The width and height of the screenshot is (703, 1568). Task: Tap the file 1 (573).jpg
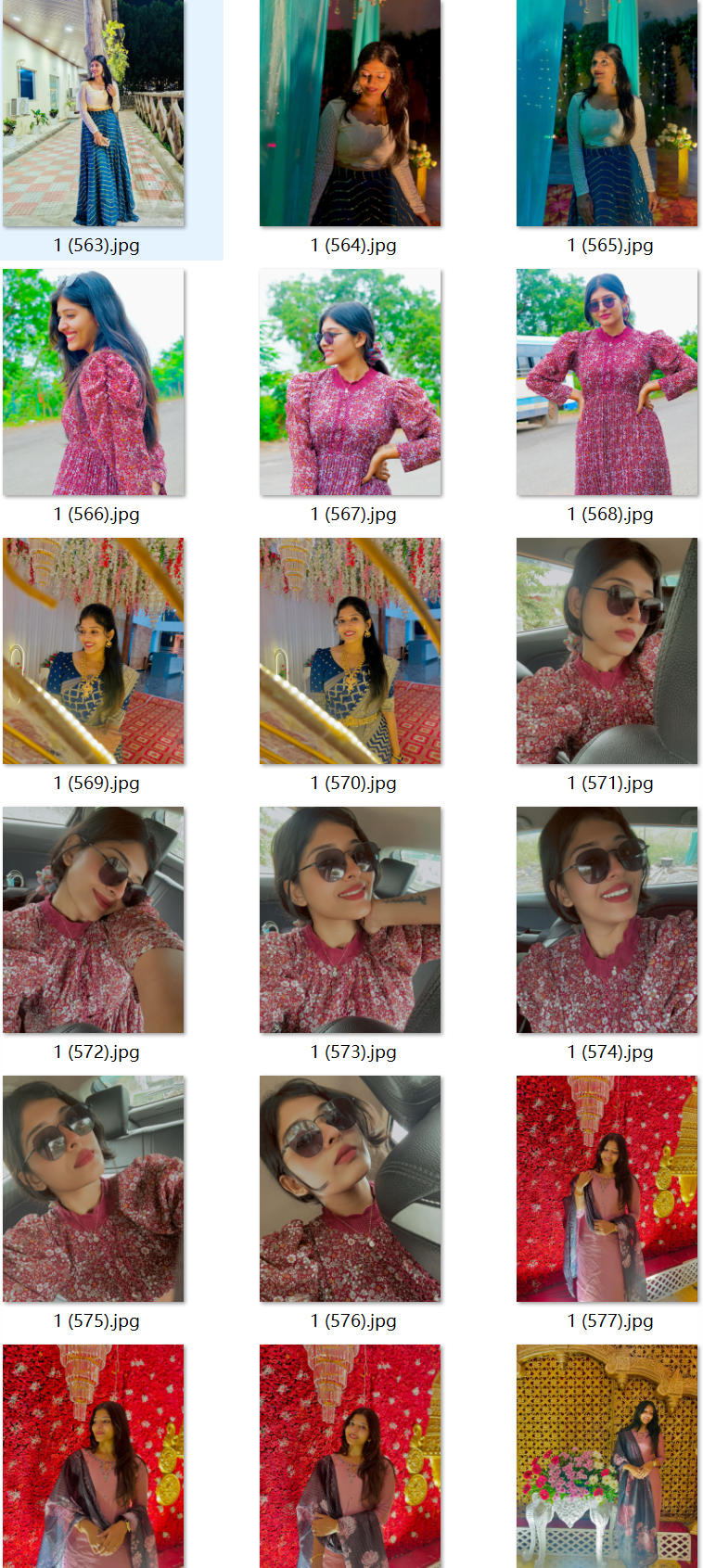[x=351, y=920]
